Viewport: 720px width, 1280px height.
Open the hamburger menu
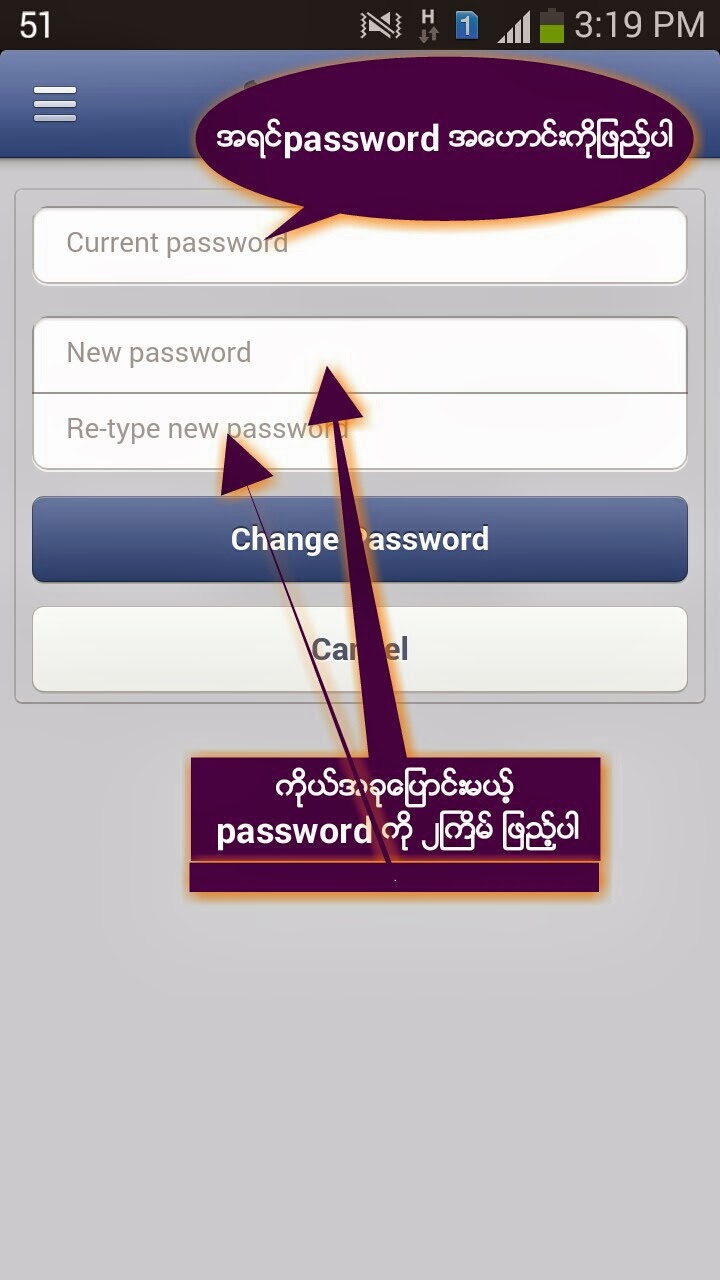click(55, 104)
